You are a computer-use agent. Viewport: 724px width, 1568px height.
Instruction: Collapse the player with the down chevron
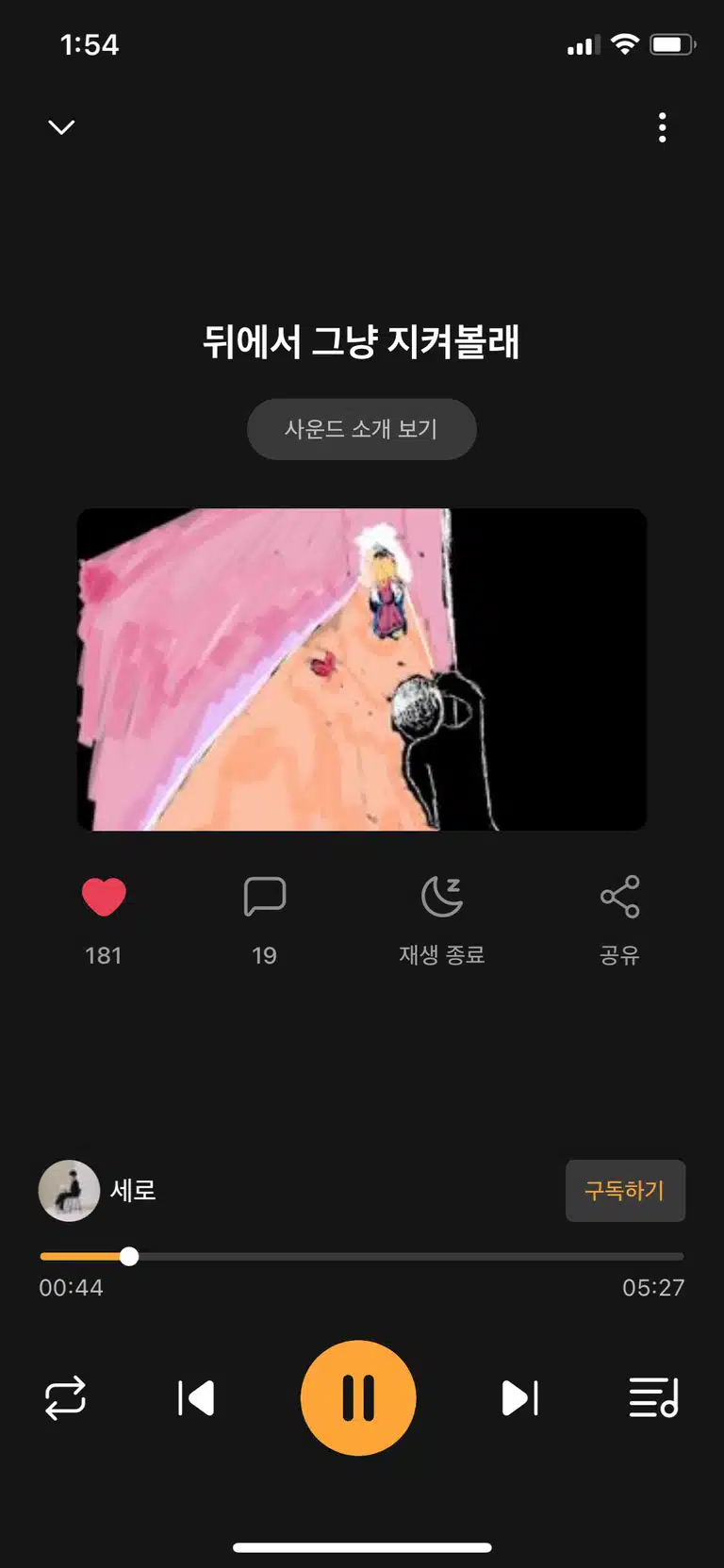pos(61,127)
